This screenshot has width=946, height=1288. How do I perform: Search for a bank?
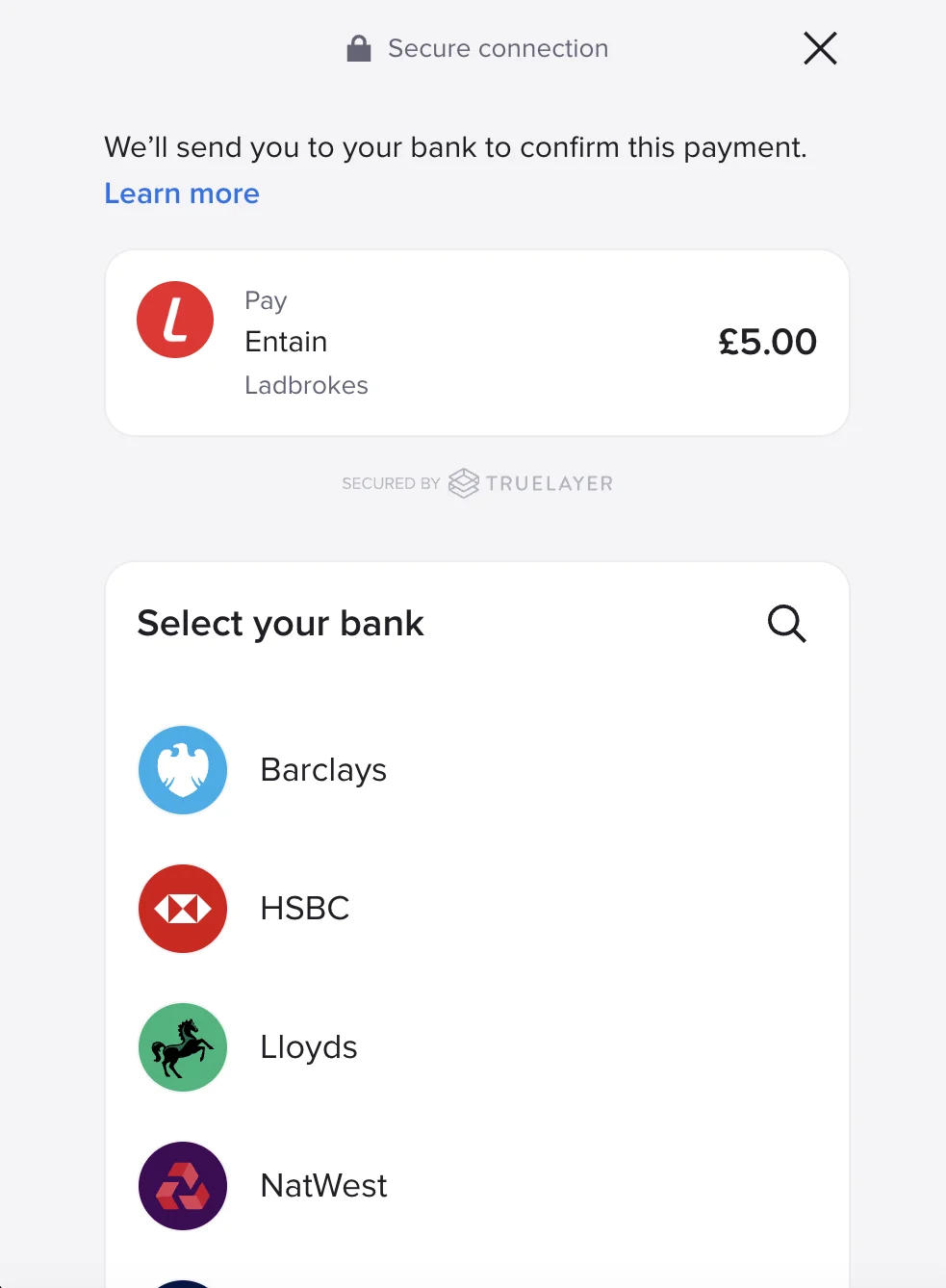(786, 624)
